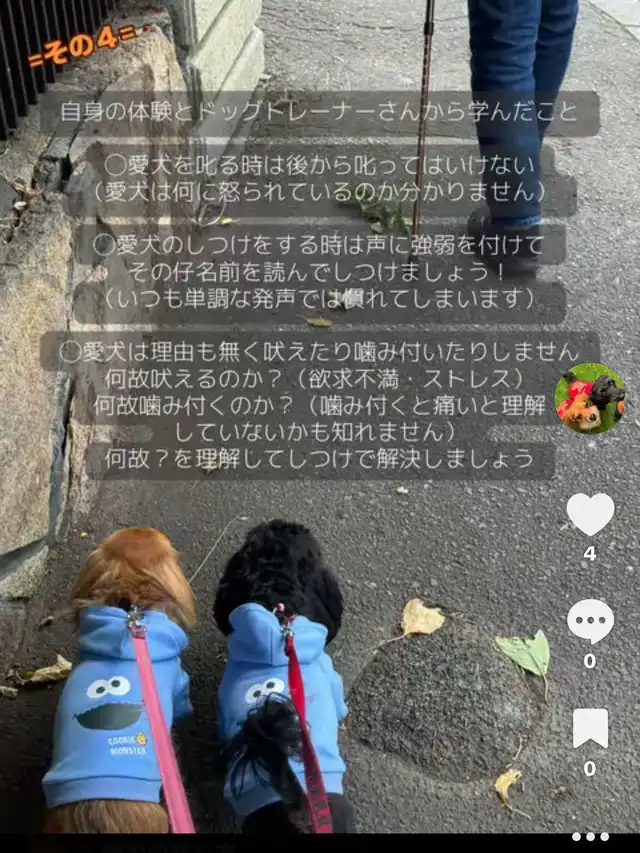The height and width of the screenshot is (853, 640).
Task: Open the three-dot more options menu
Action: (590, 837)
